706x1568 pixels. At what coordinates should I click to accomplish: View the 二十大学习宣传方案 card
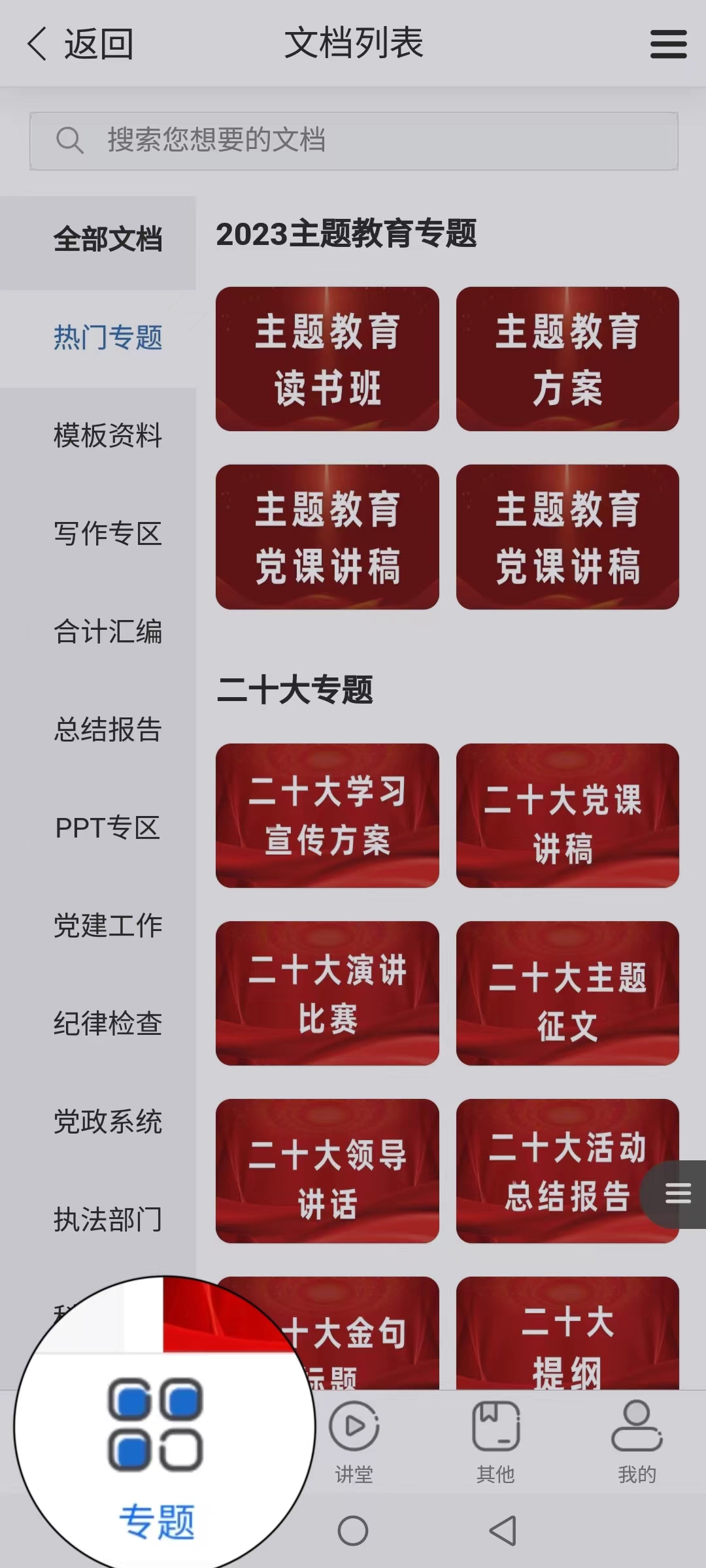click(x=327, y=815)
